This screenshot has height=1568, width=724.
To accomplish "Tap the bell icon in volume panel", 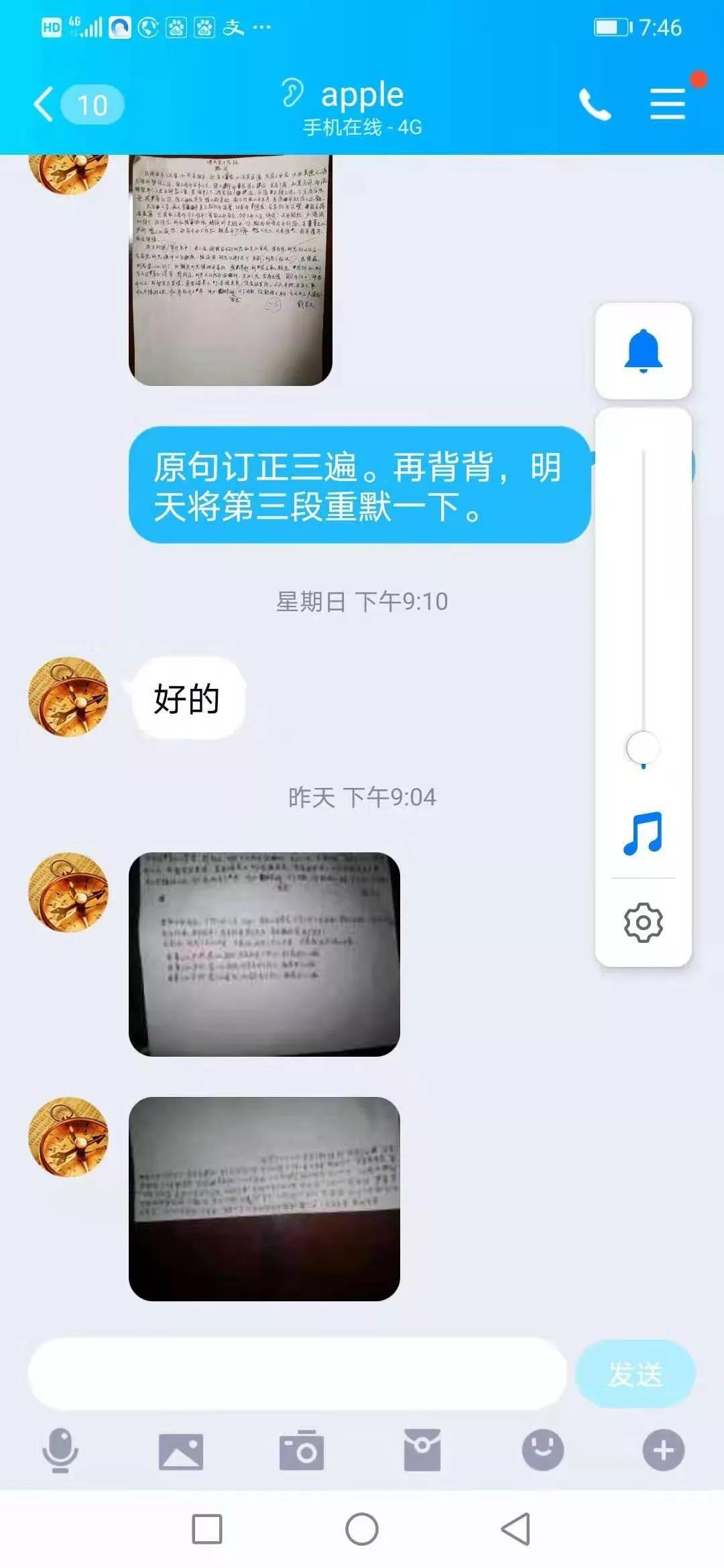I will click(x=643, y=351).
